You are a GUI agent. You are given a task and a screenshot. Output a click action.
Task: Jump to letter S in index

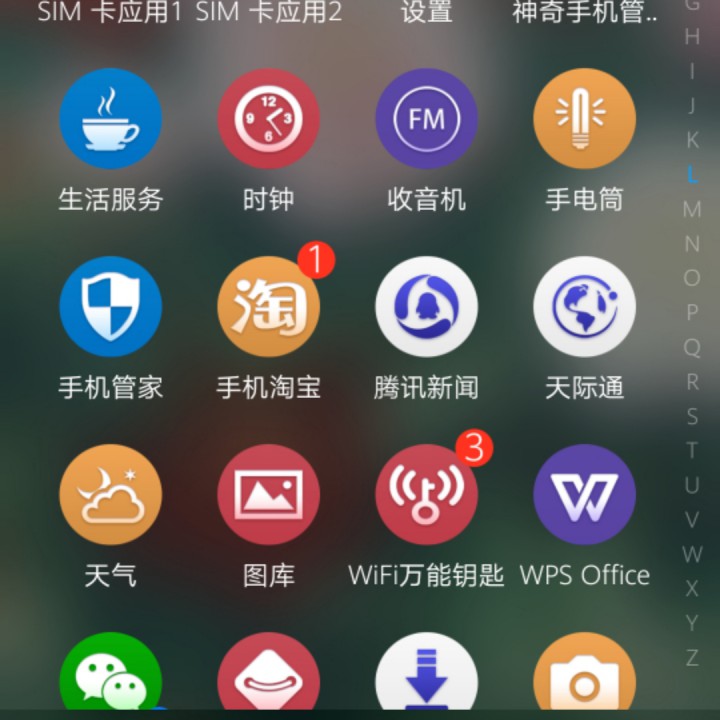(x=692, y=416)
